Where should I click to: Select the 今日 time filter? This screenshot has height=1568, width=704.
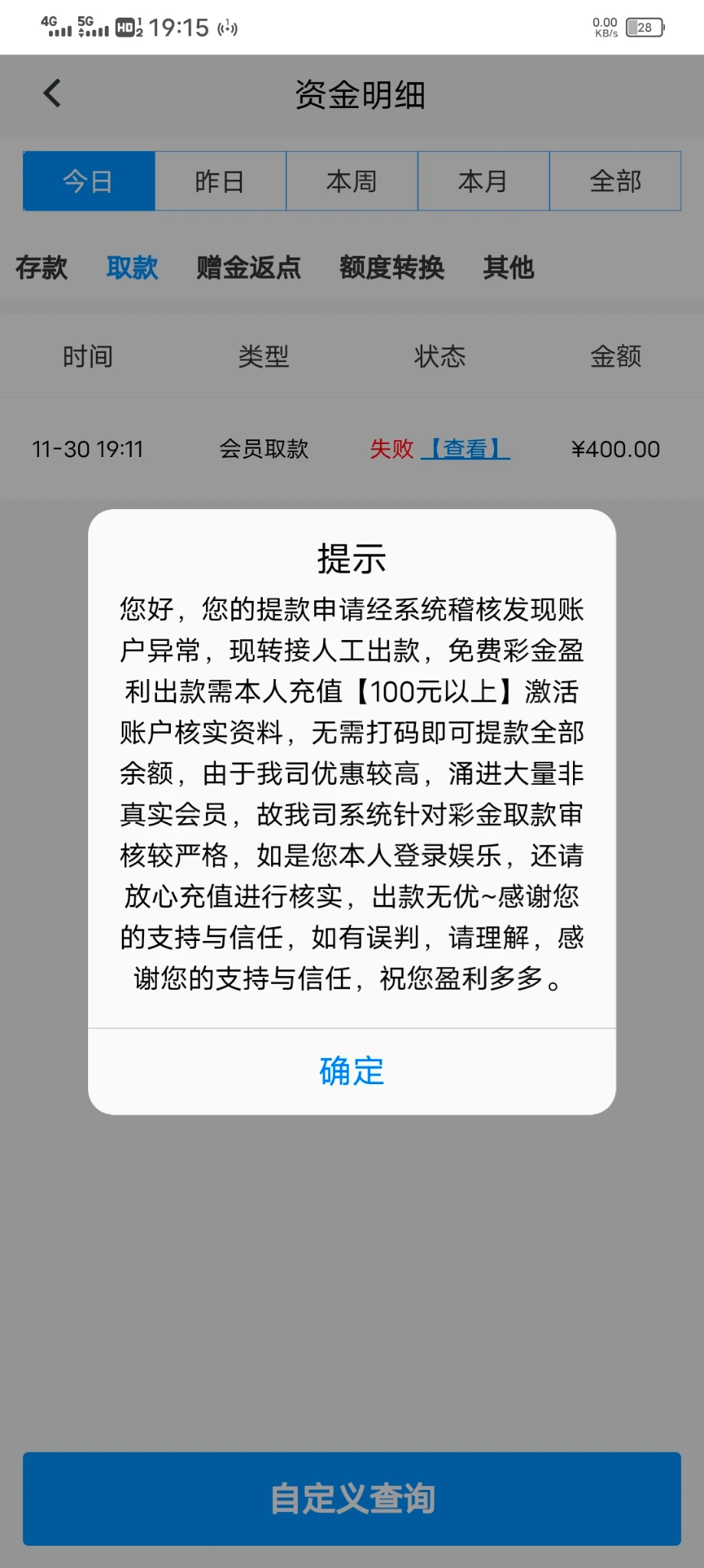tap(89, 181)
